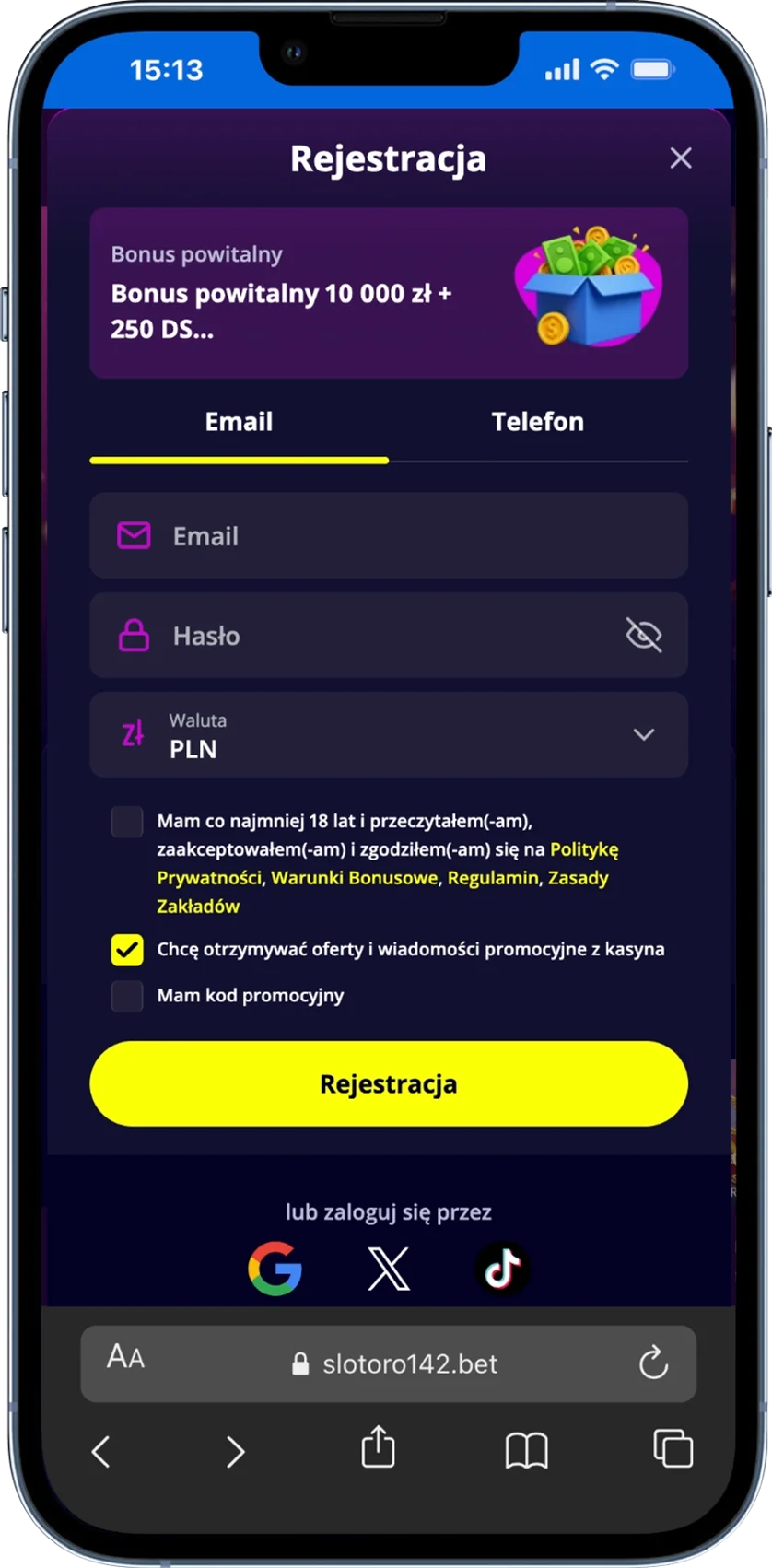This screenshot has width=772, height=1568.
Task: Select the Email registration tab
Action: pos(239,422)
